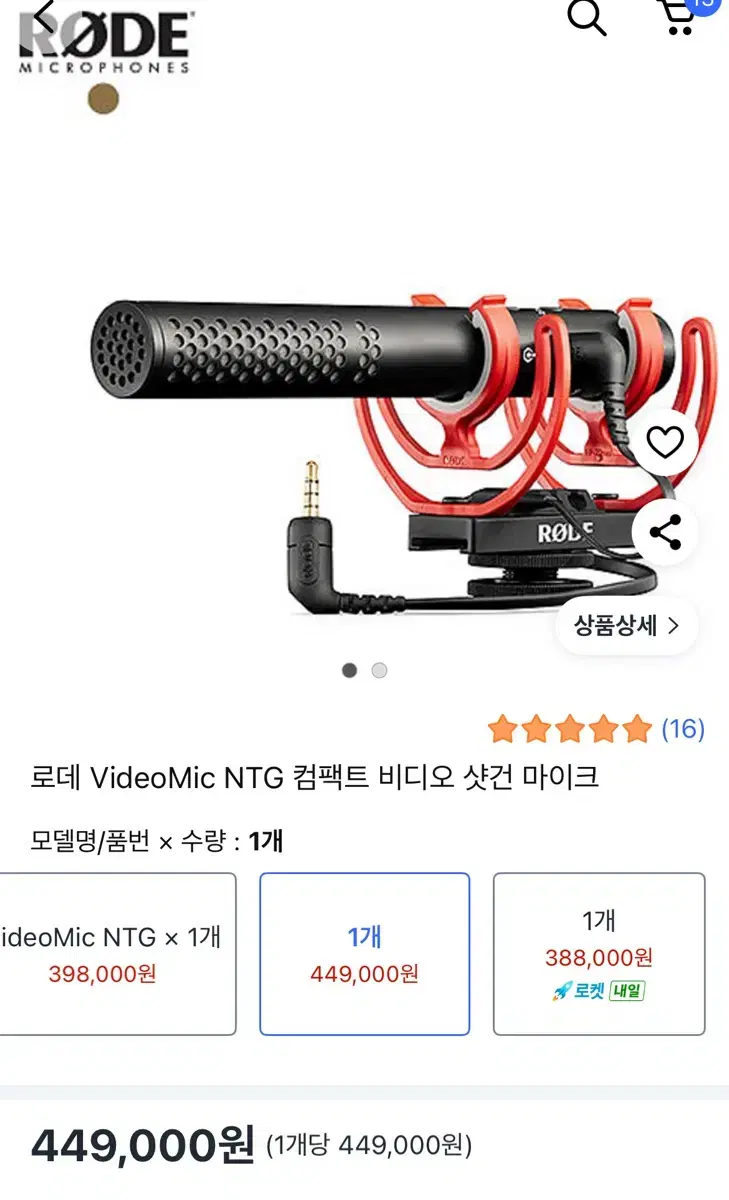Jump to the second product image dot
Image resolution: width=729 pixels, height=1200 pixels.
[379, 671]
